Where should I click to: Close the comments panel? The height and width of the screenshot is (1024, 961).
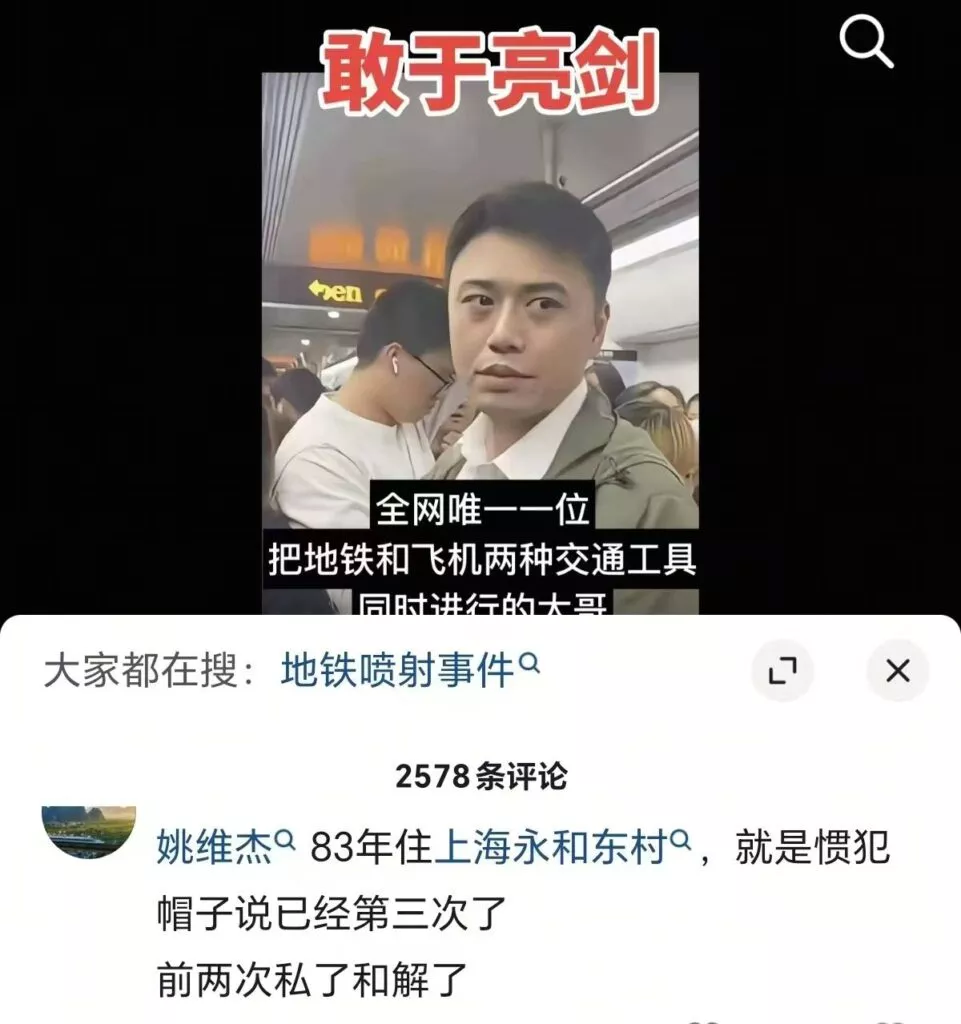pos(898,671)
